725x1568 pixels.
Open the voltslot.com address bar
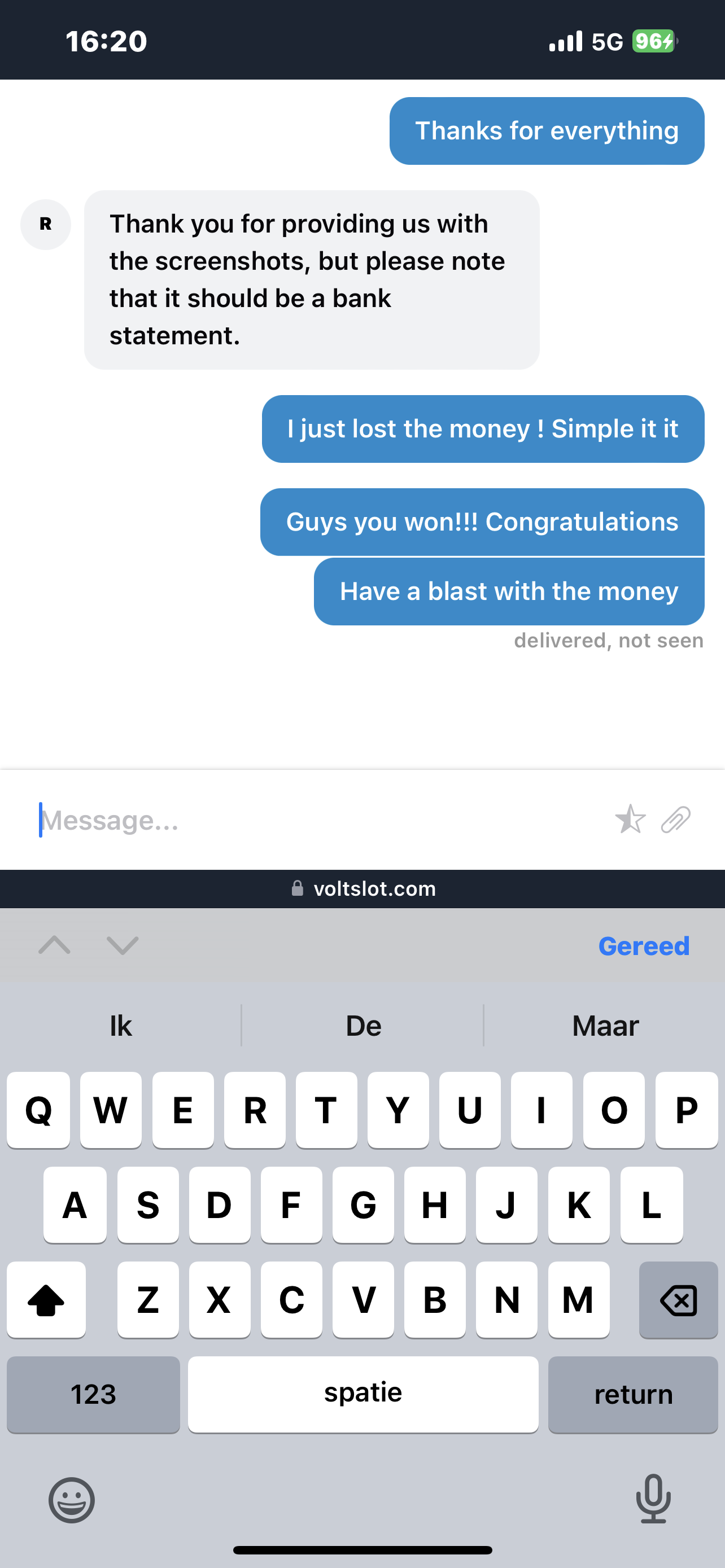(364, 888)
